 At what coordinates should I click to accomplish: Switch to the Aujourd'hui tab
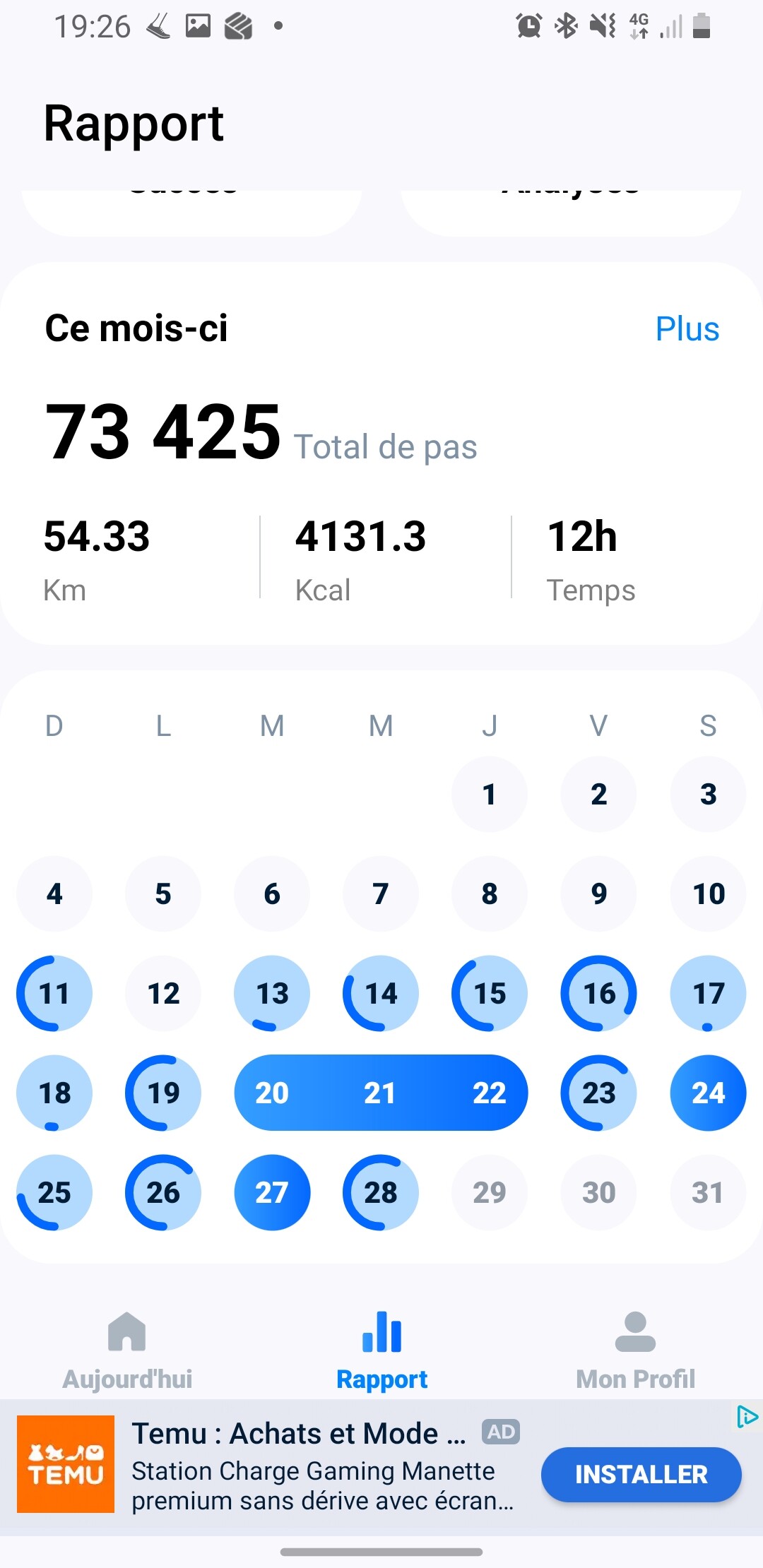127,1350
